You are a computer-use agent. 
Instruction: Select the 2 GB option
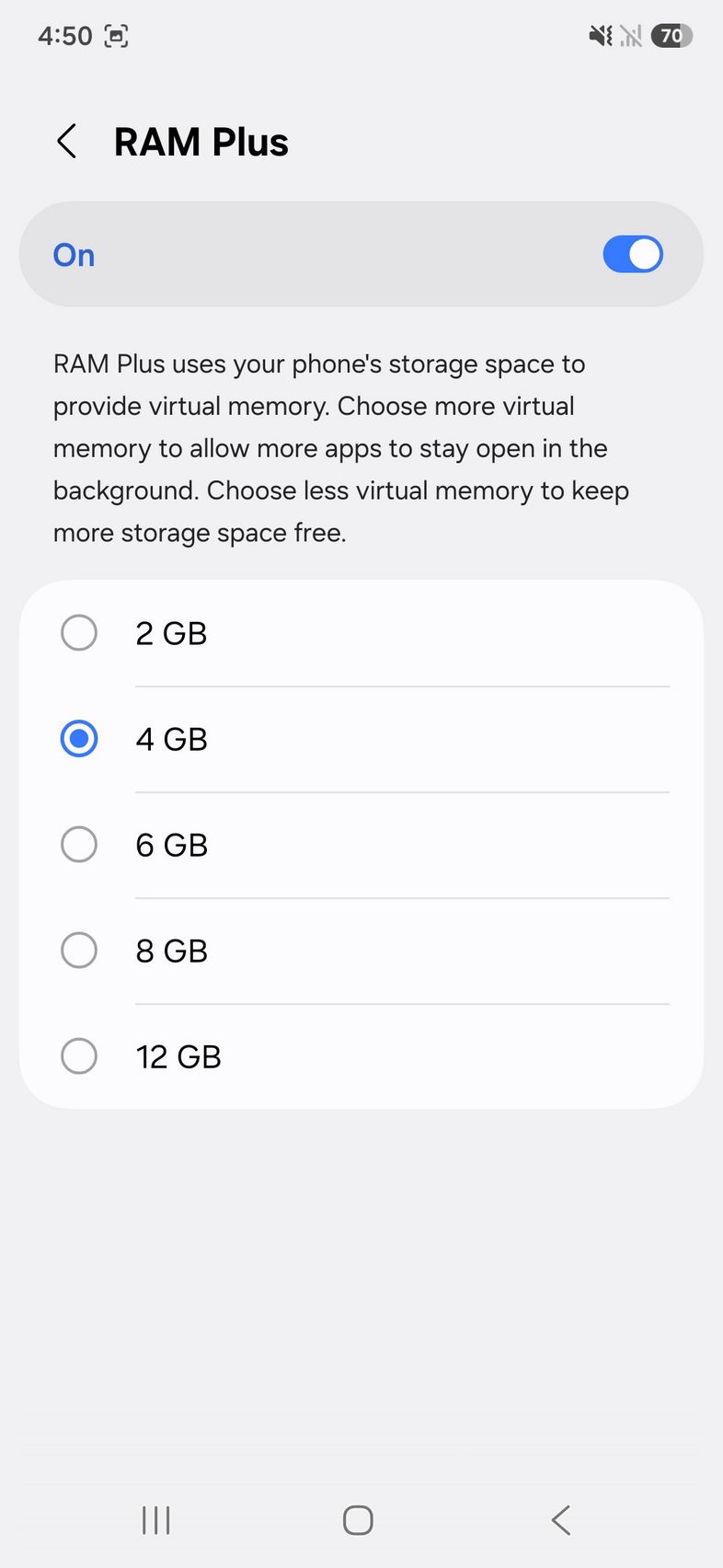79,633
